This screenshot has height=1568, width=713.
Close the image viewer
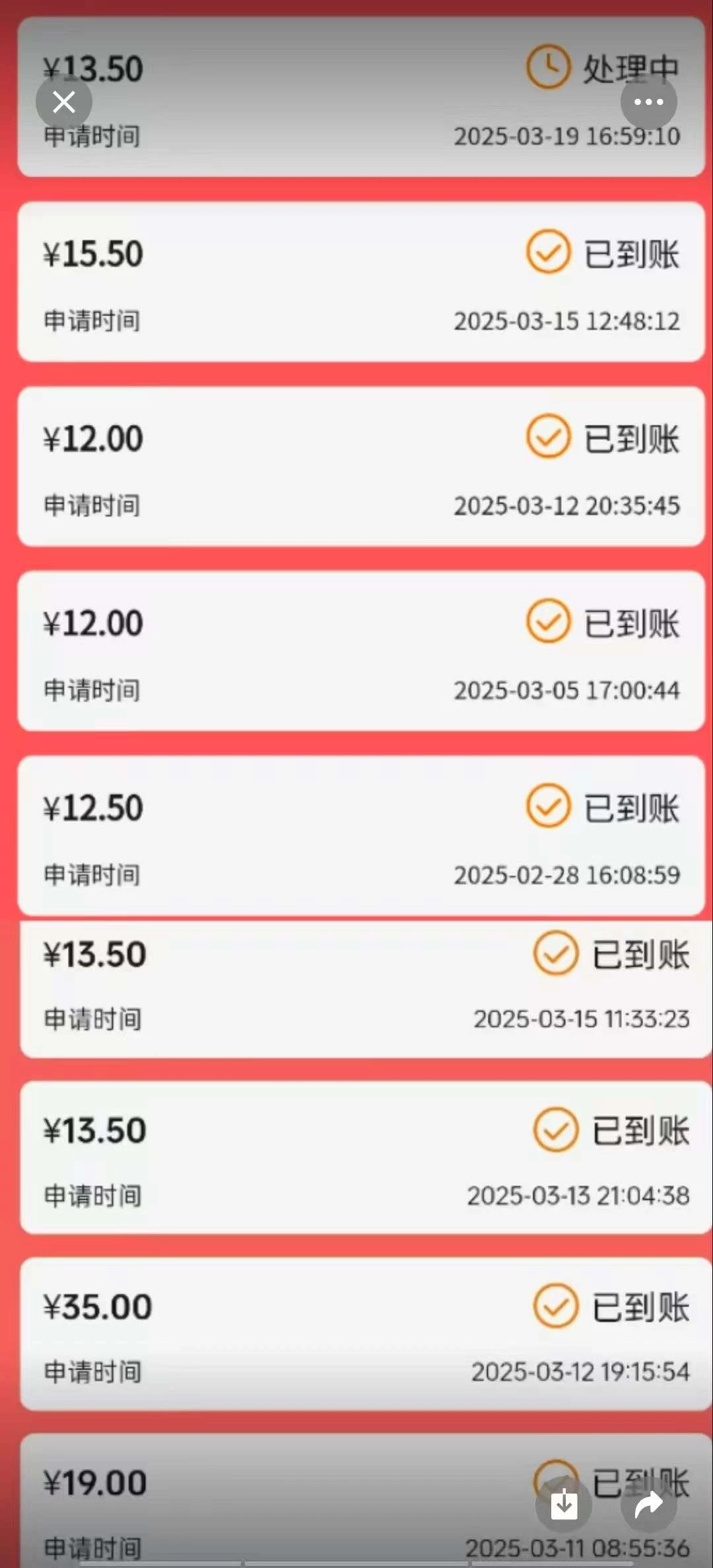tap(64, 102)
